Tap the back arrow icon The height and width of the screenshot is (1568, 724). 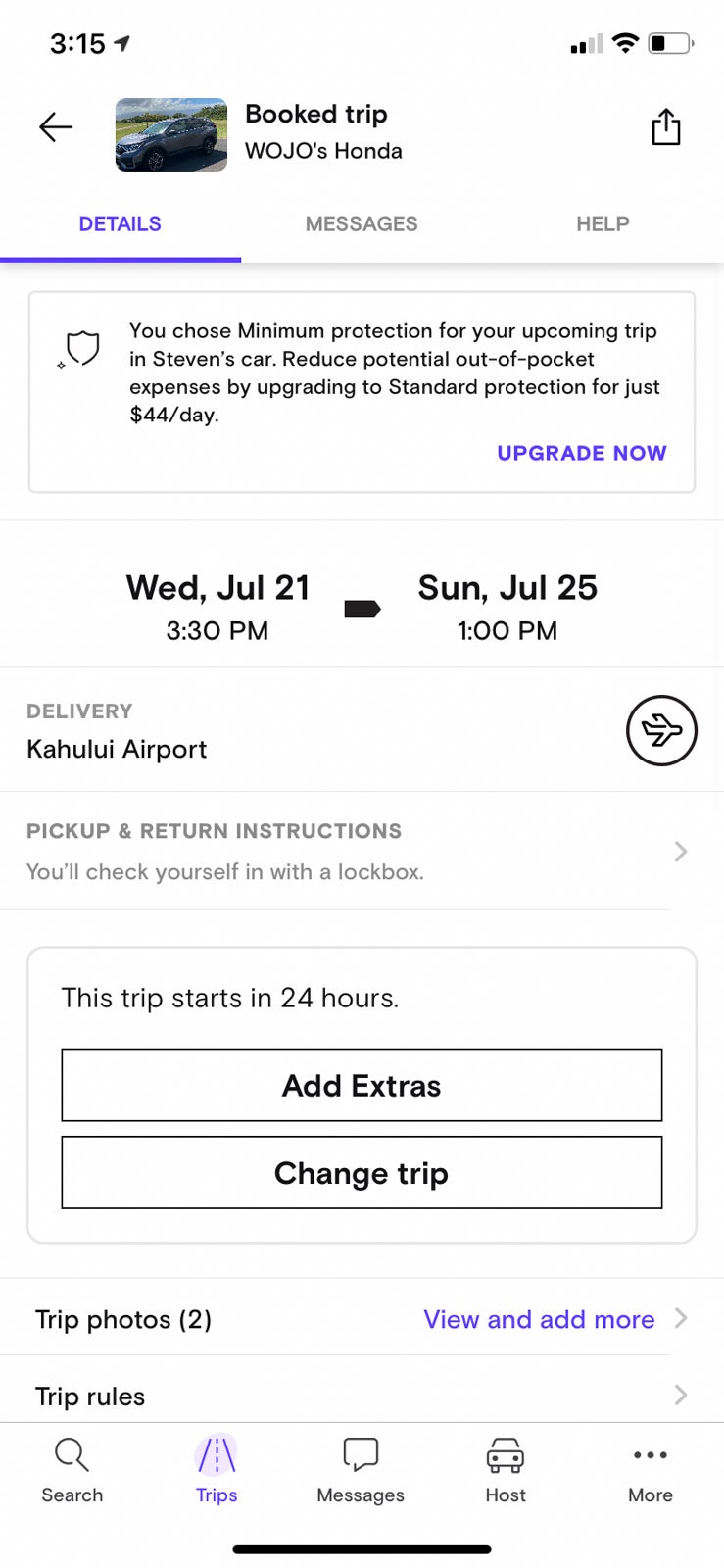[56, 126]
